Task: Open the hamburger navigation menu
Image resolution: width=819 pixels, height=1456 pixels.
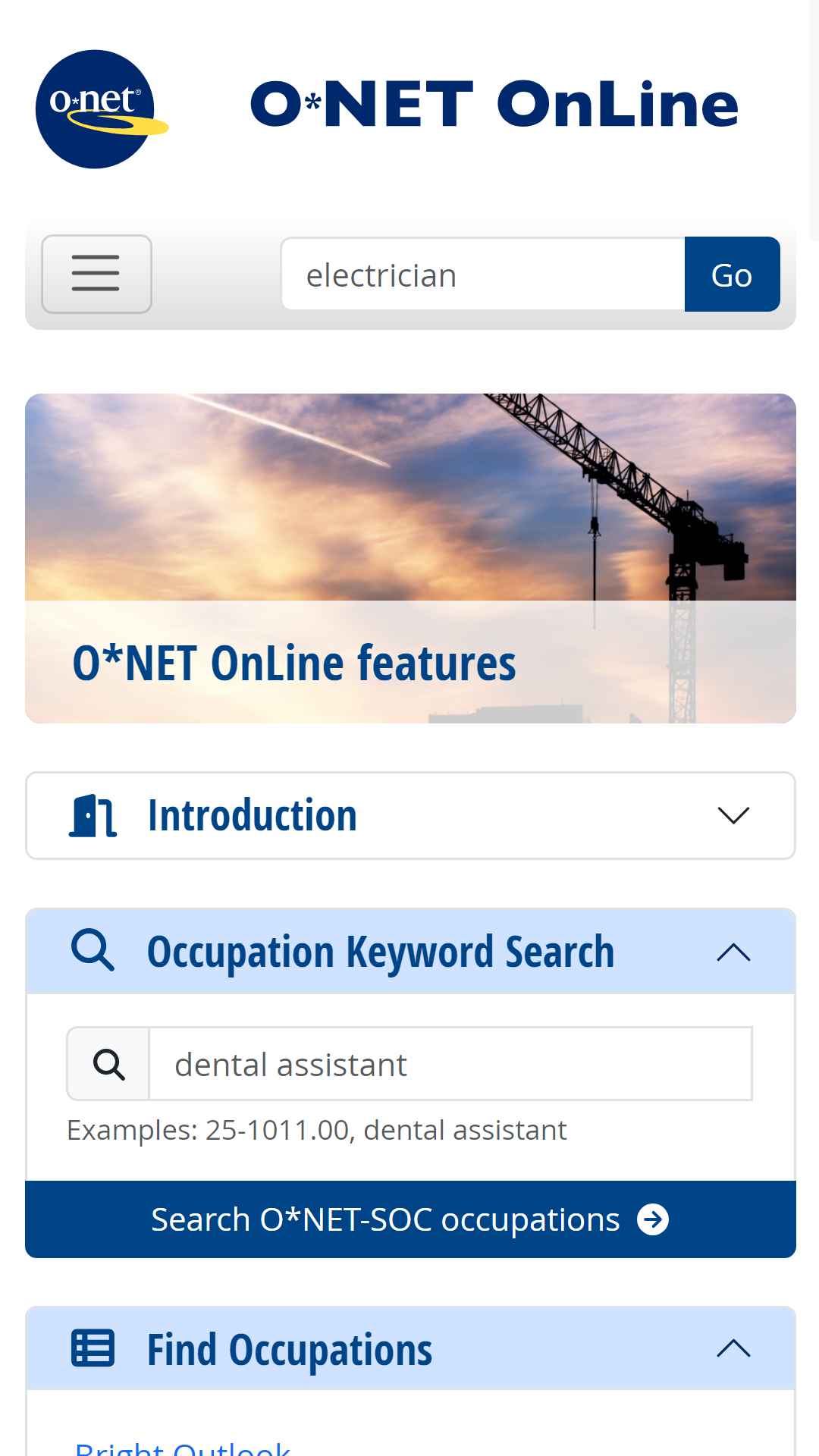Action: pyautogui.click(x=96, y=274)
